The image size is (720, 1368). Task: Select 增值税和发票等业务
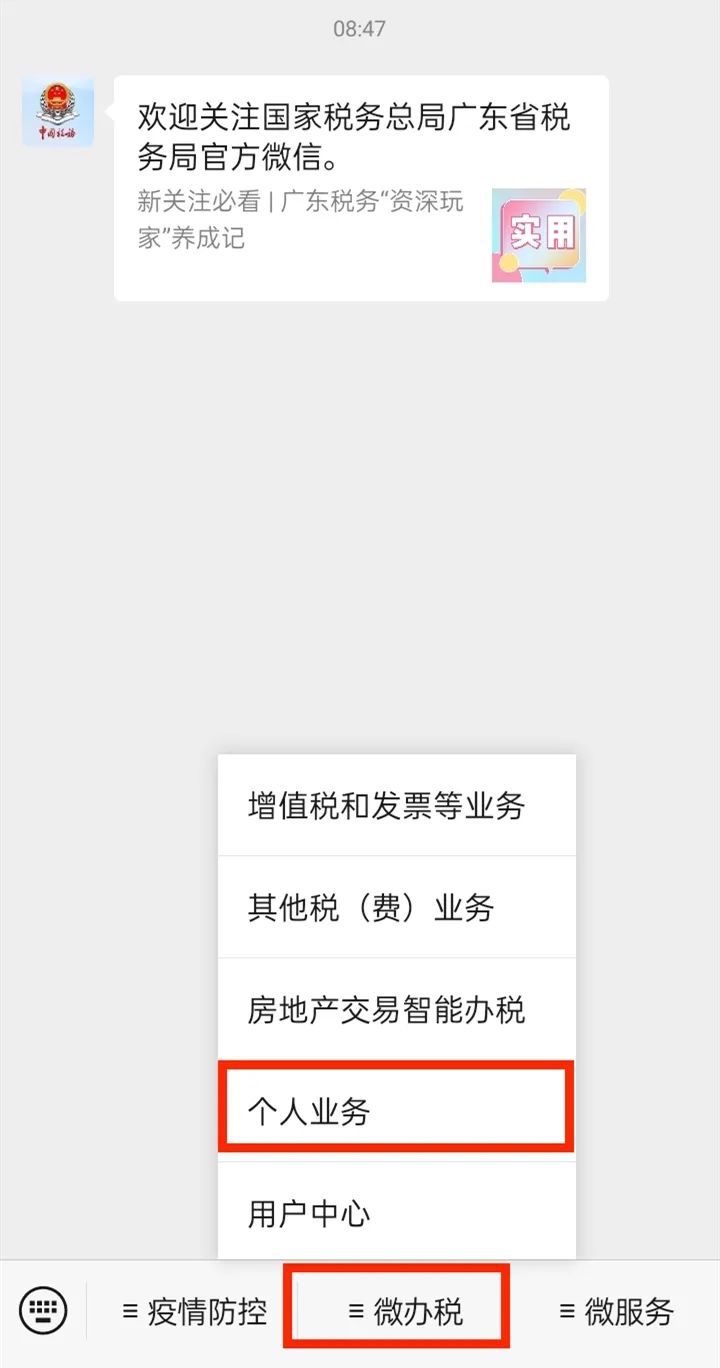[397, 806]
